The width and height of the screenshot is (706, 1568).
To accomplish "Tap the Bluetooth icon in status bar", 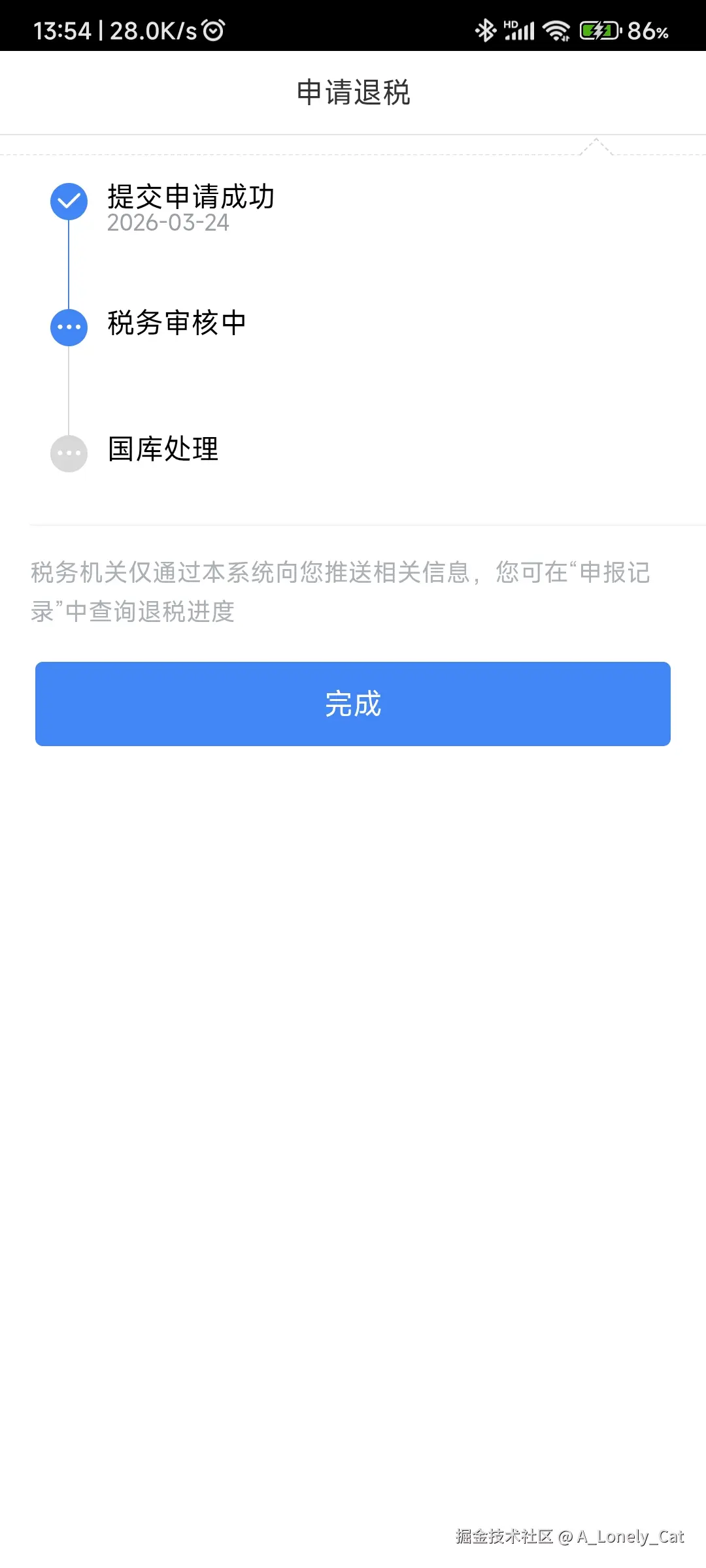I will coord(485,28).
